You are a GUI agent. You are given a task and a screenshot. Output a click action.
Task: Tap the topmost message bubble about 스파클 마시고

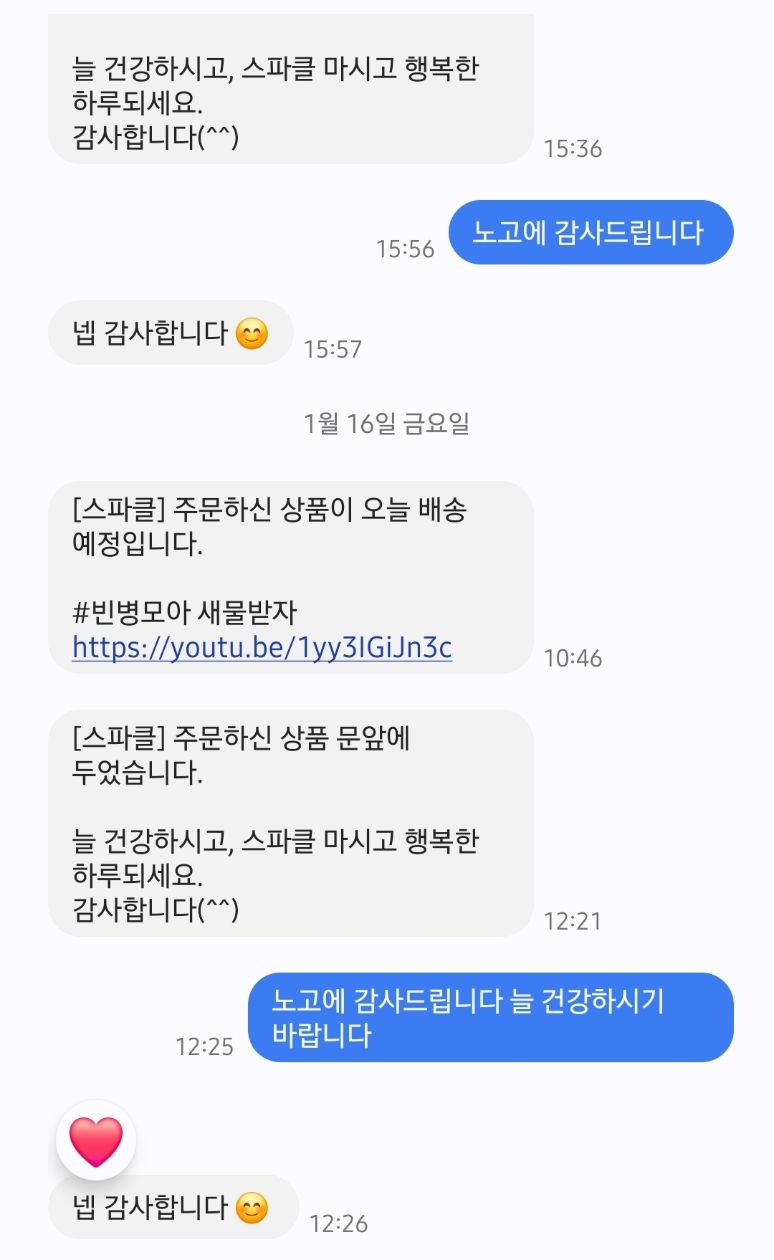[280, 92]
